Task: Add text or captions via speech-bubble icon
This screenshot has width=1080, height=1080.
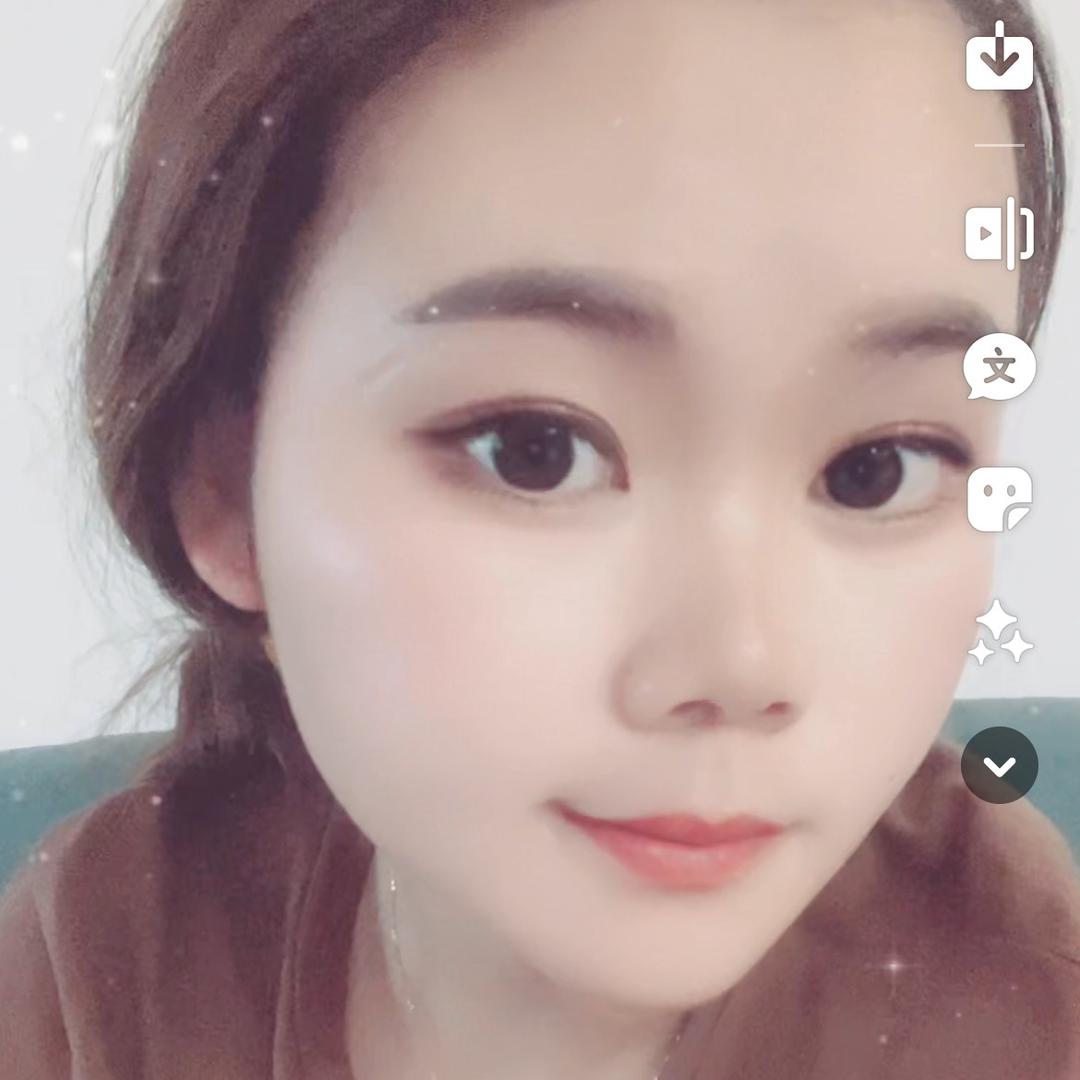Action: click(x=999, y=367)
